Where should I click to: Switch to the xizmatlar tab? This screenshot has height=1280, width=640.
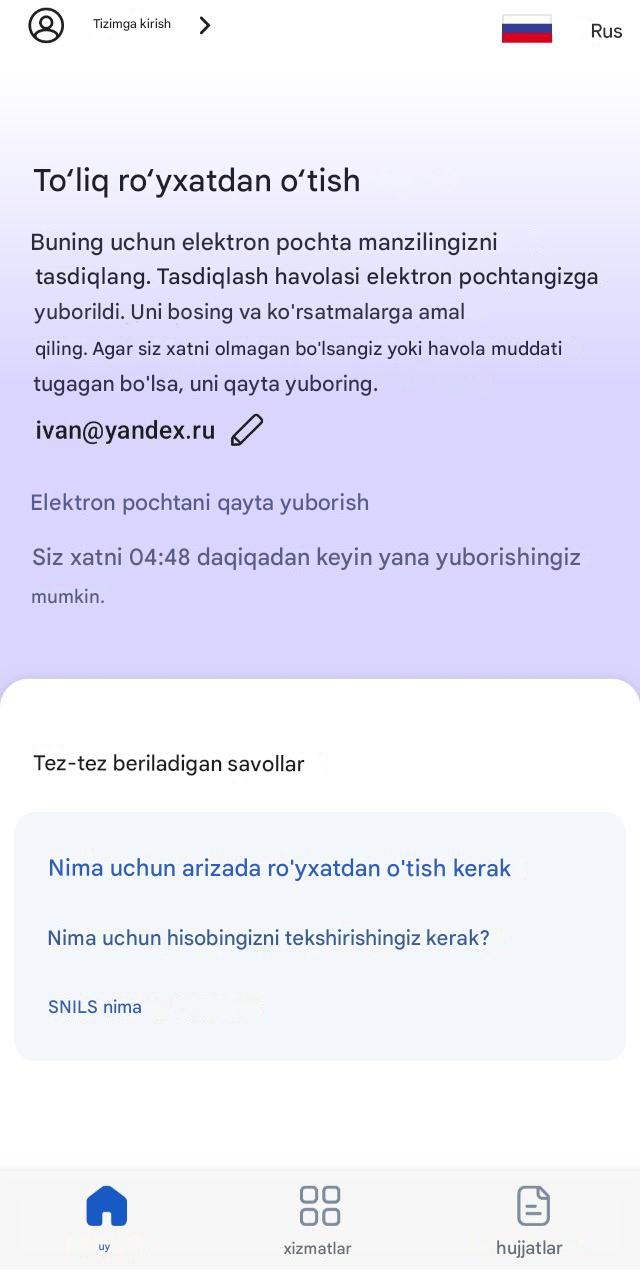(x=319, y=1218)
